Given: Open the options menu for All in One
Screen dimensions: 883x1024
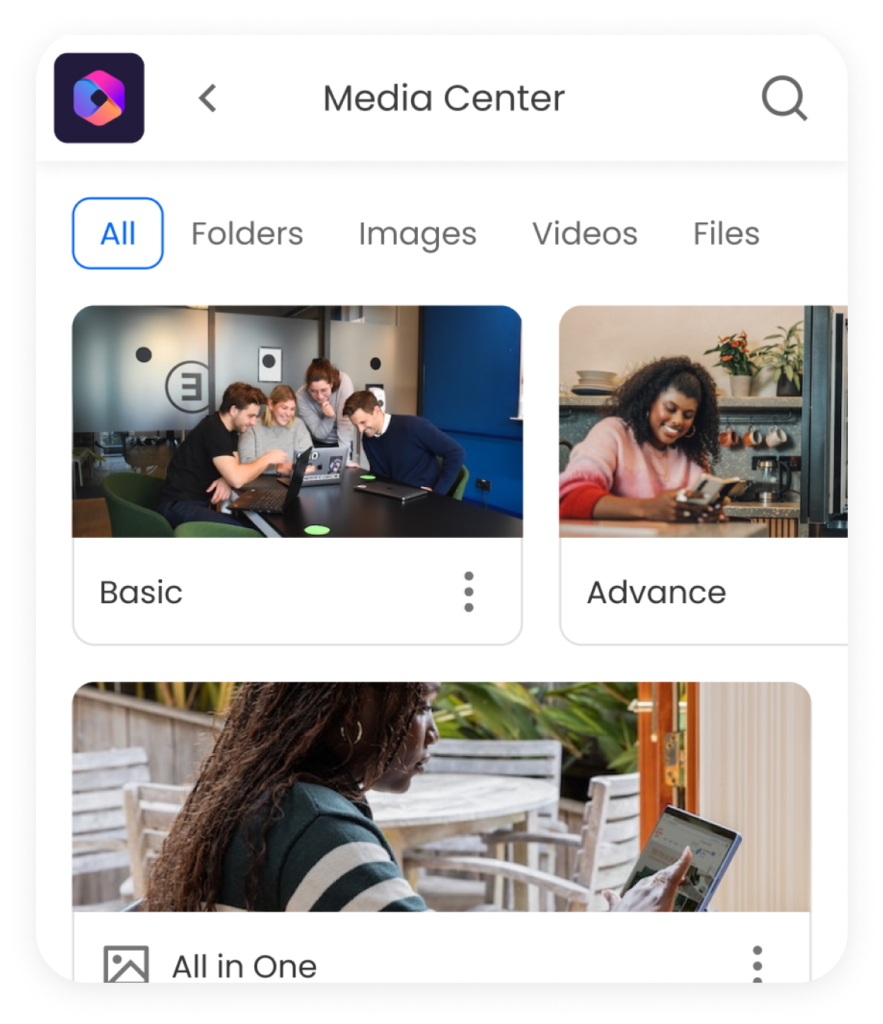Looking at the screenshot, I should [757, 965].
